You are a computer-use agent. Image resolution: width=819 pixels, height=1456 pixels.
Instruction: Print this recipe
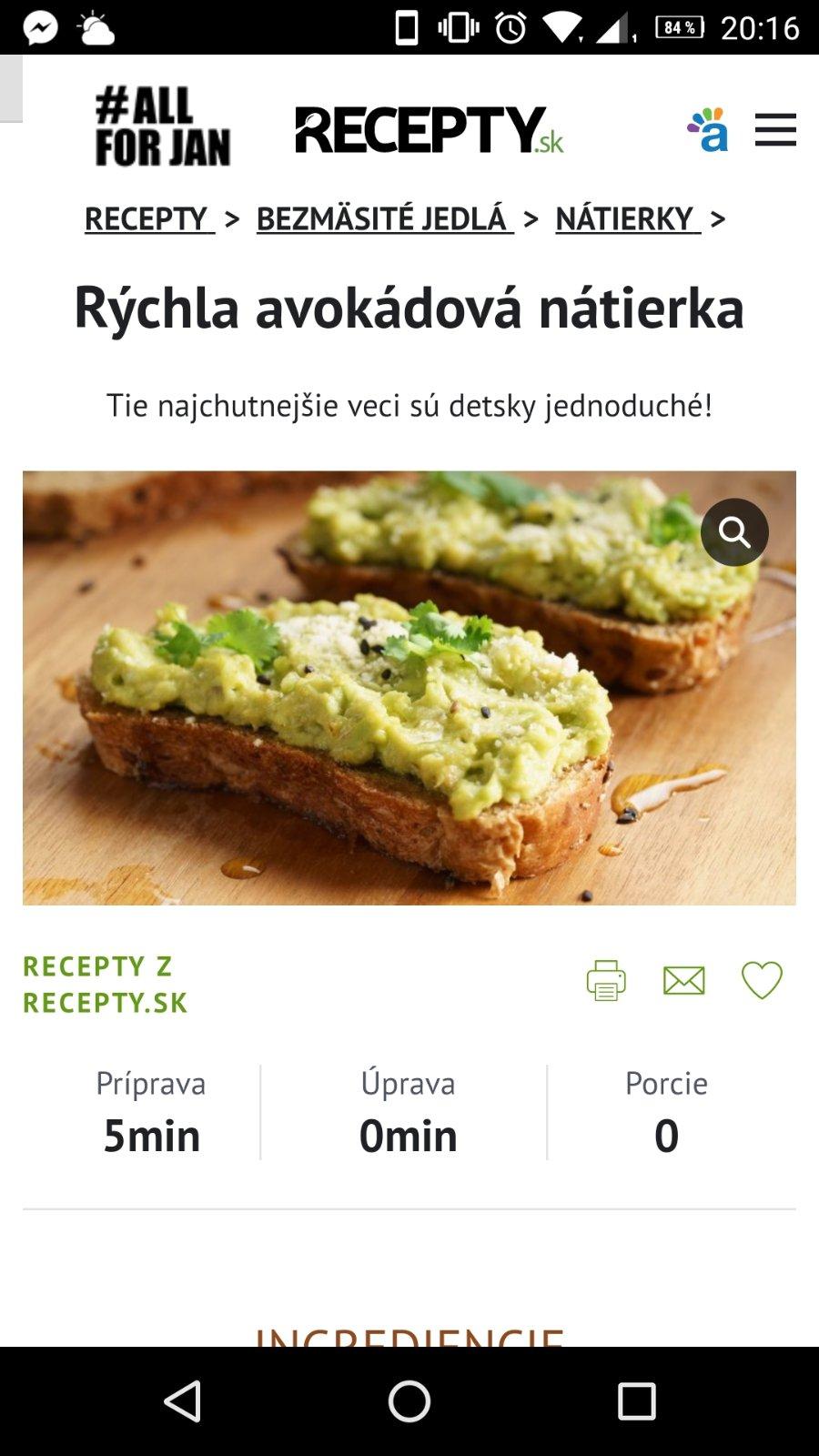[606, 980]
